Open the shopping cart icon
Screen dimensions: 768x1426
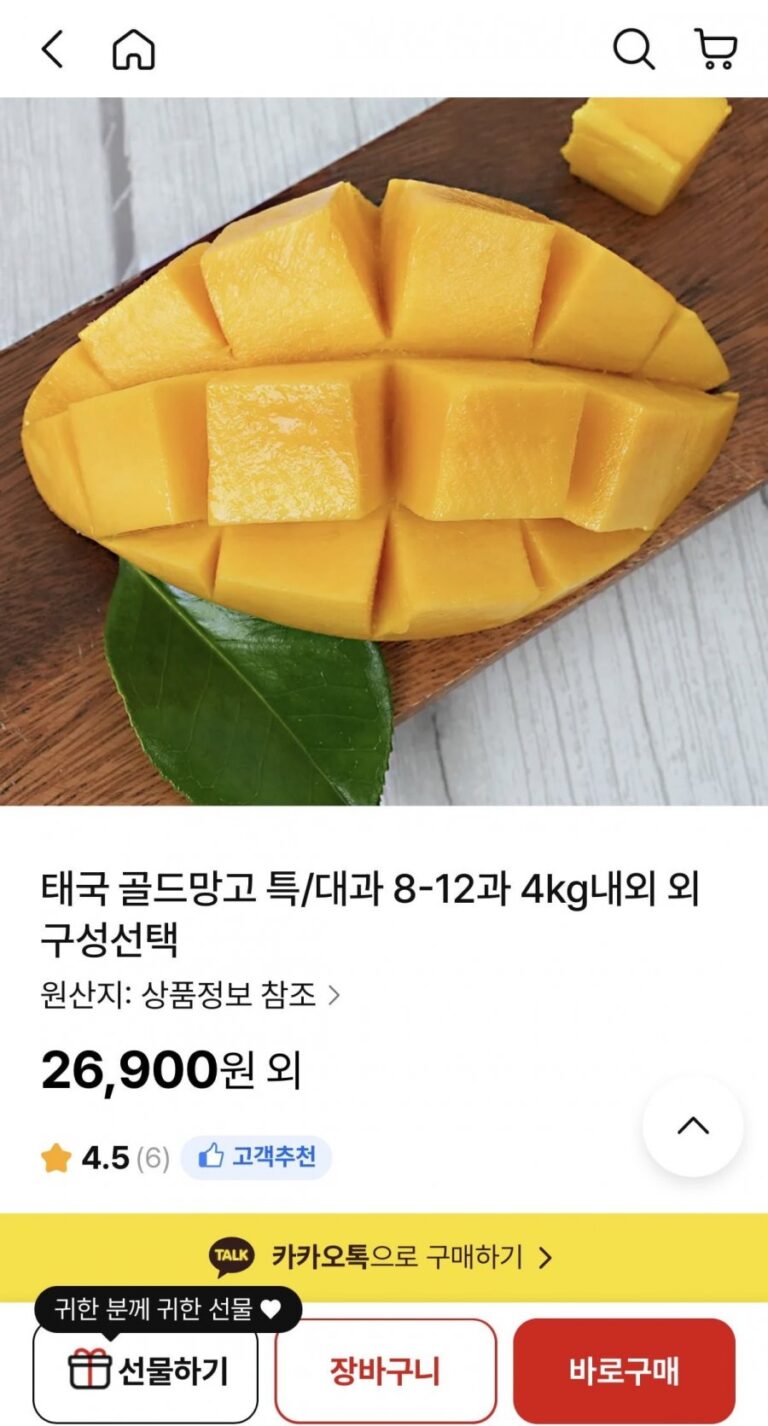[715, 49]
